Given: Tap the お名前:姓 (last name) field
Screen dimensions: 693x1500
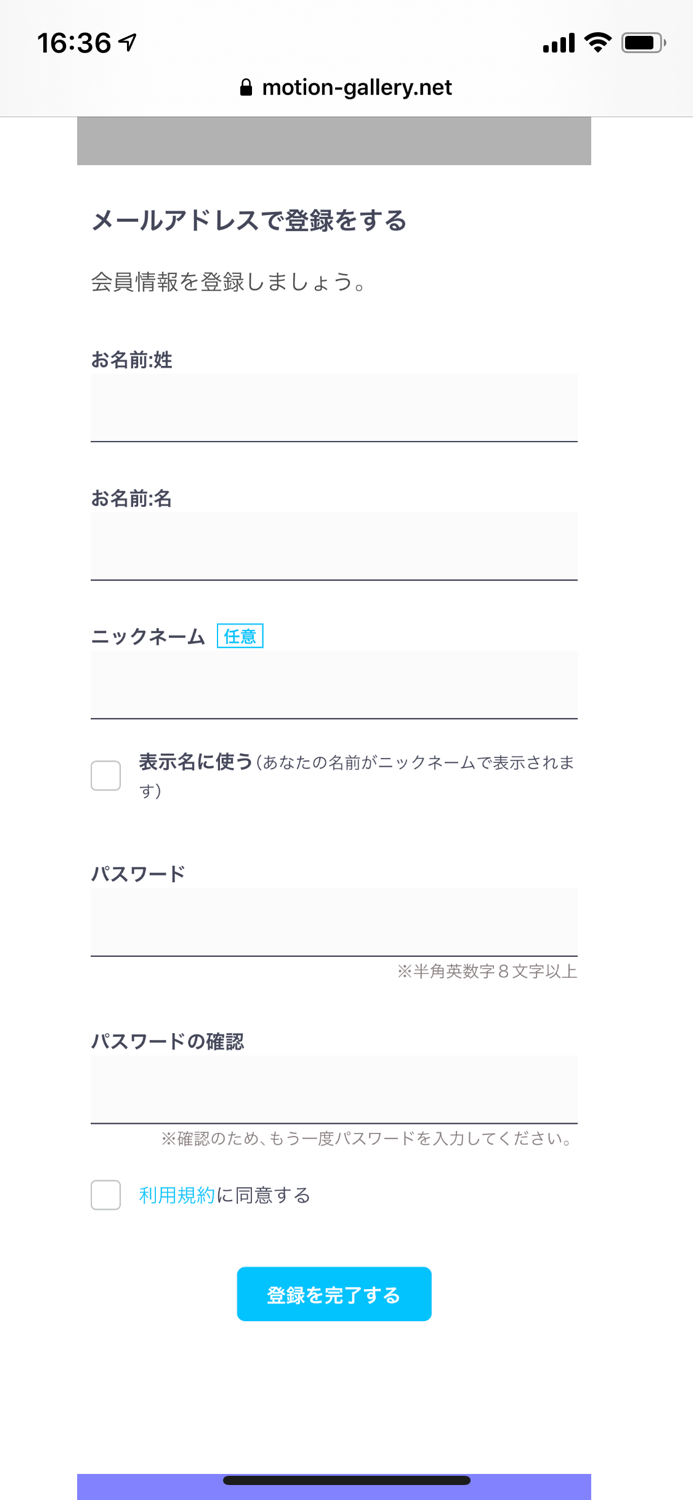Looking at the screenshot, I should click(x=334, y=407).
